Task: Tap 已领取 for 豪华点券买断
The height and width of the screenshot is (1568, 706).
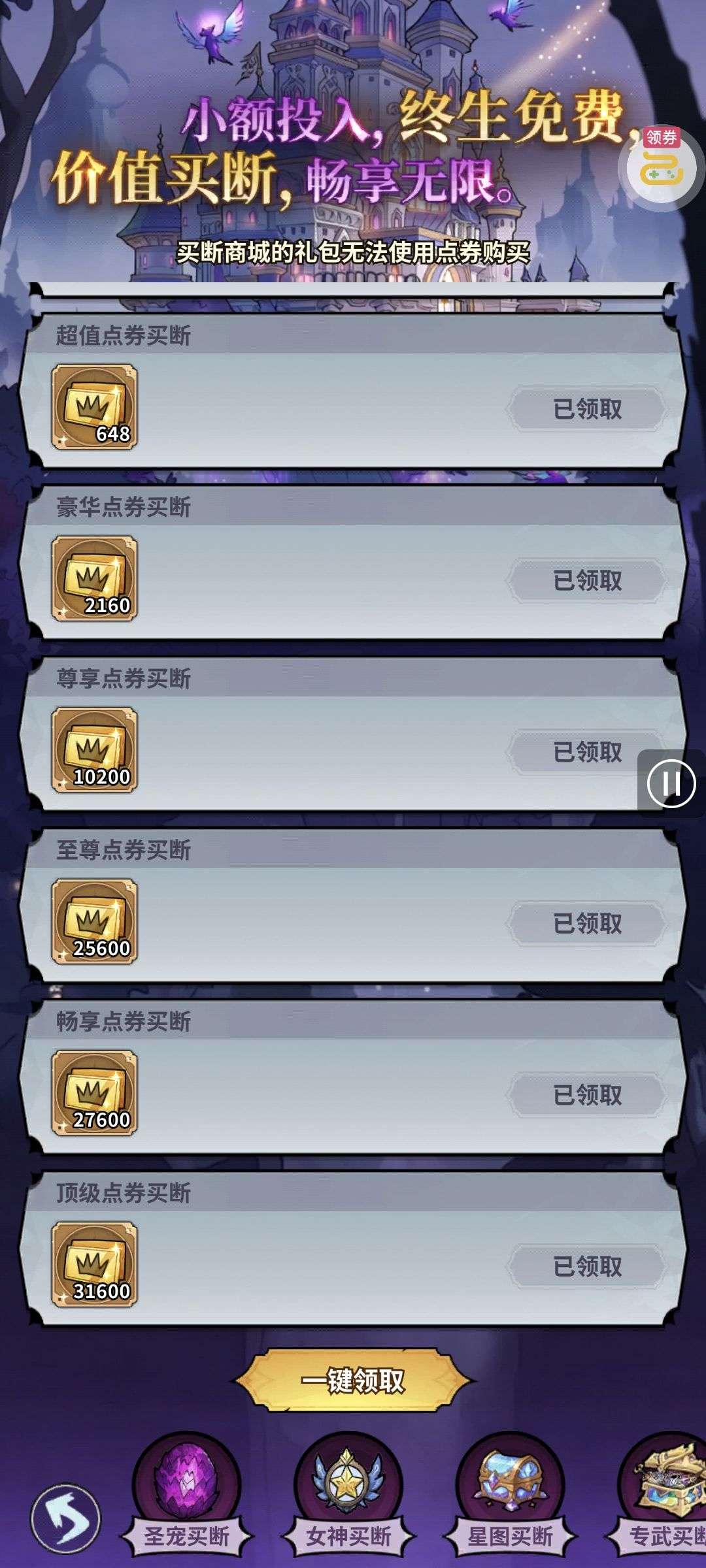Action: point(587,581)
